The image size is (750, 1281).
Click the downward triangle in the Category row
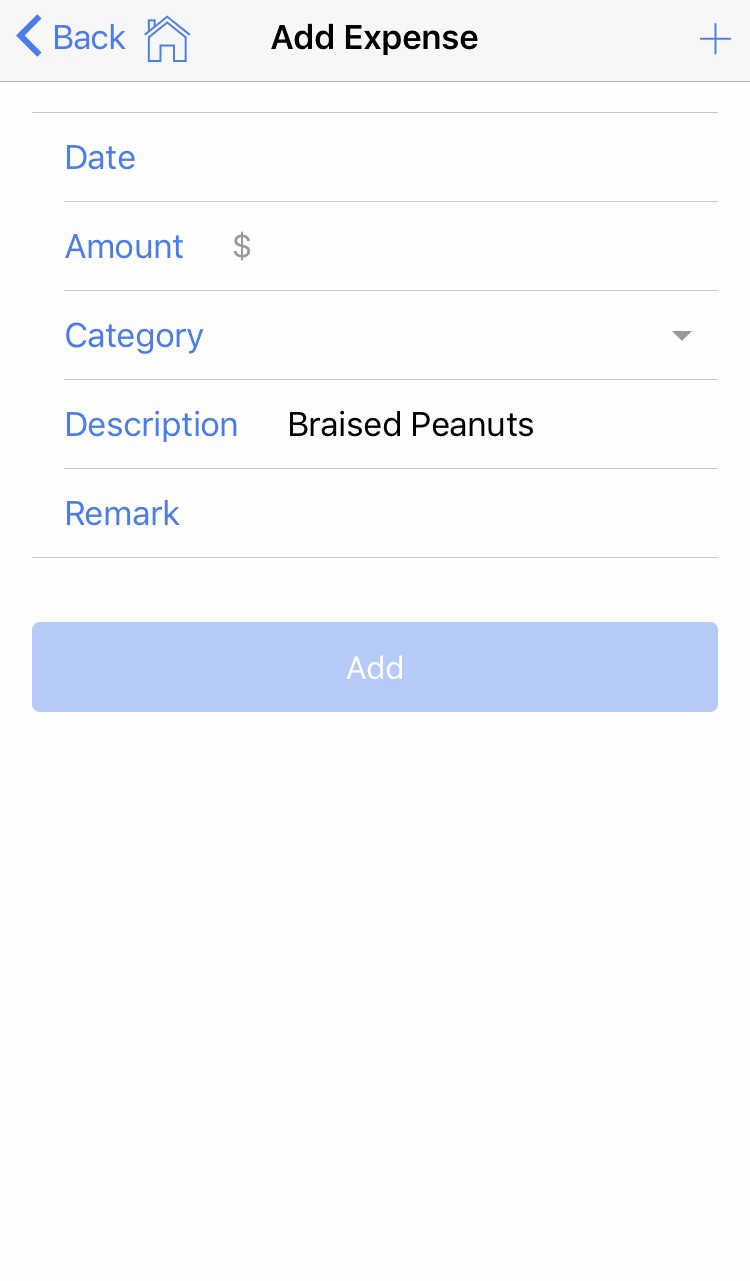[681, 336]
